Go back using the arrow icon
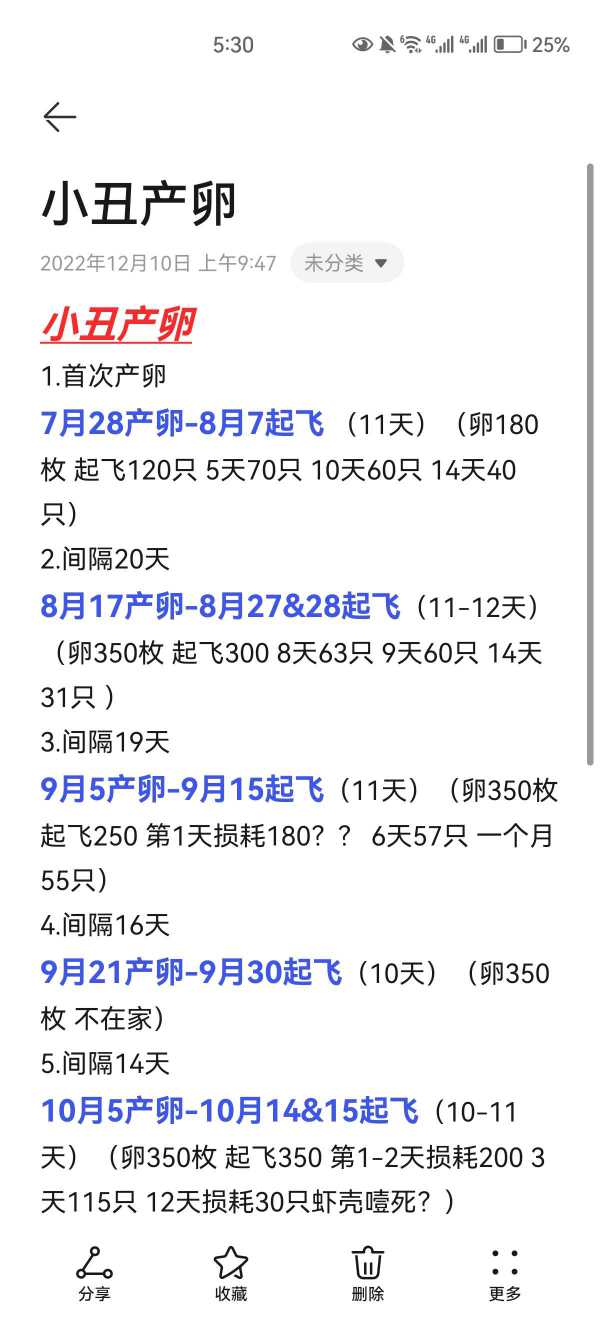 60,117
